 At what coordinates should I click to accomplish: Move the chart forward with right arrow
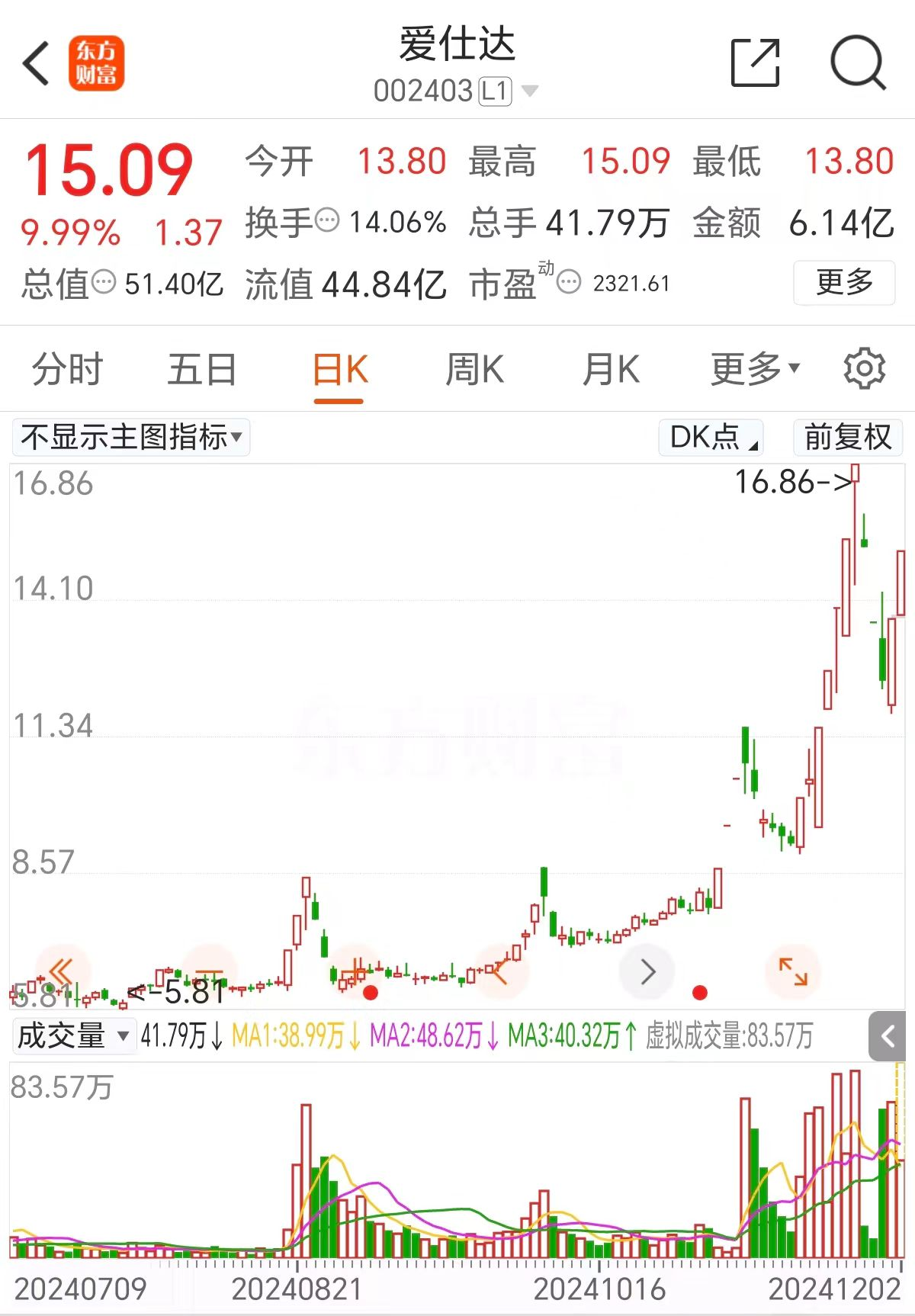click(x=647, y=972)
